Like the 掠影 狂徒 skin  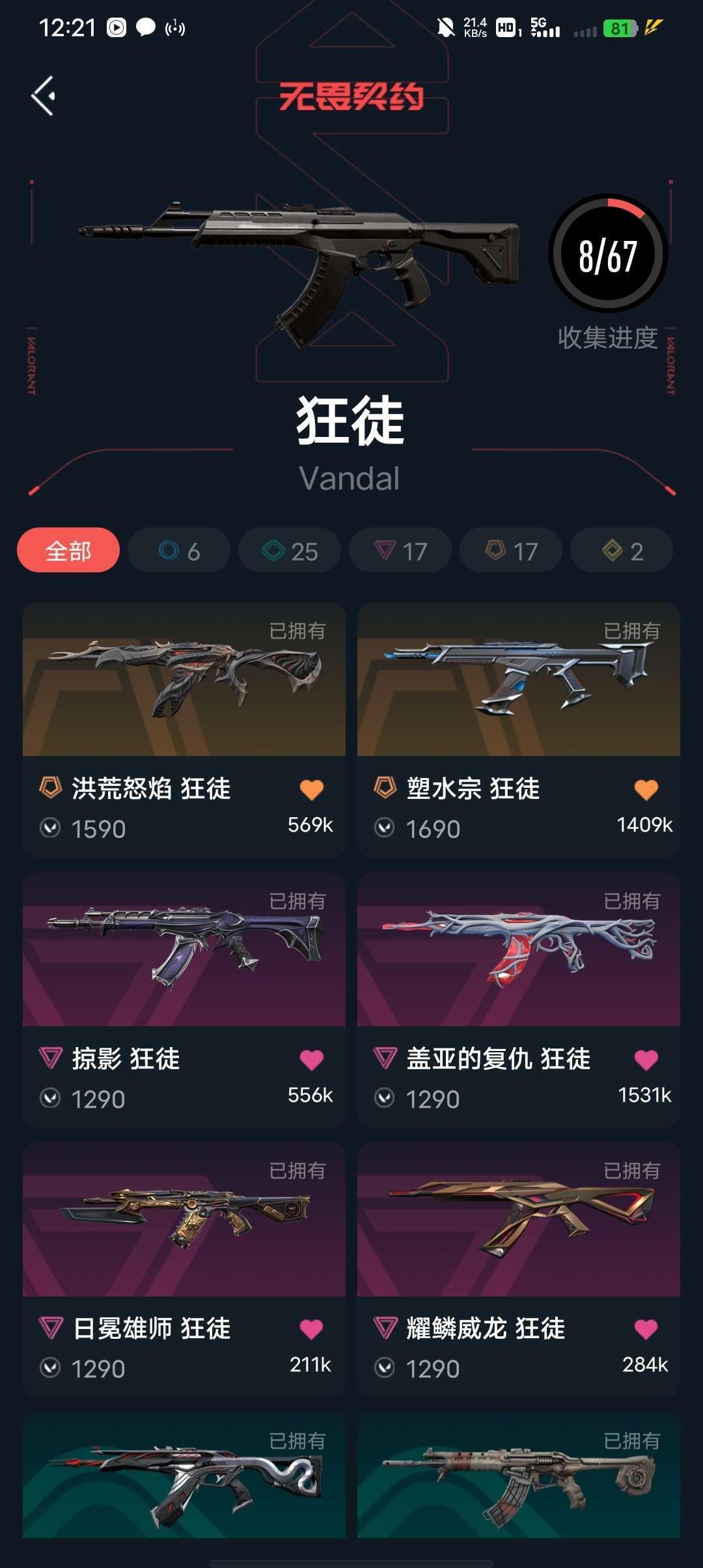pyautogui.click(x=312, y=1059)
